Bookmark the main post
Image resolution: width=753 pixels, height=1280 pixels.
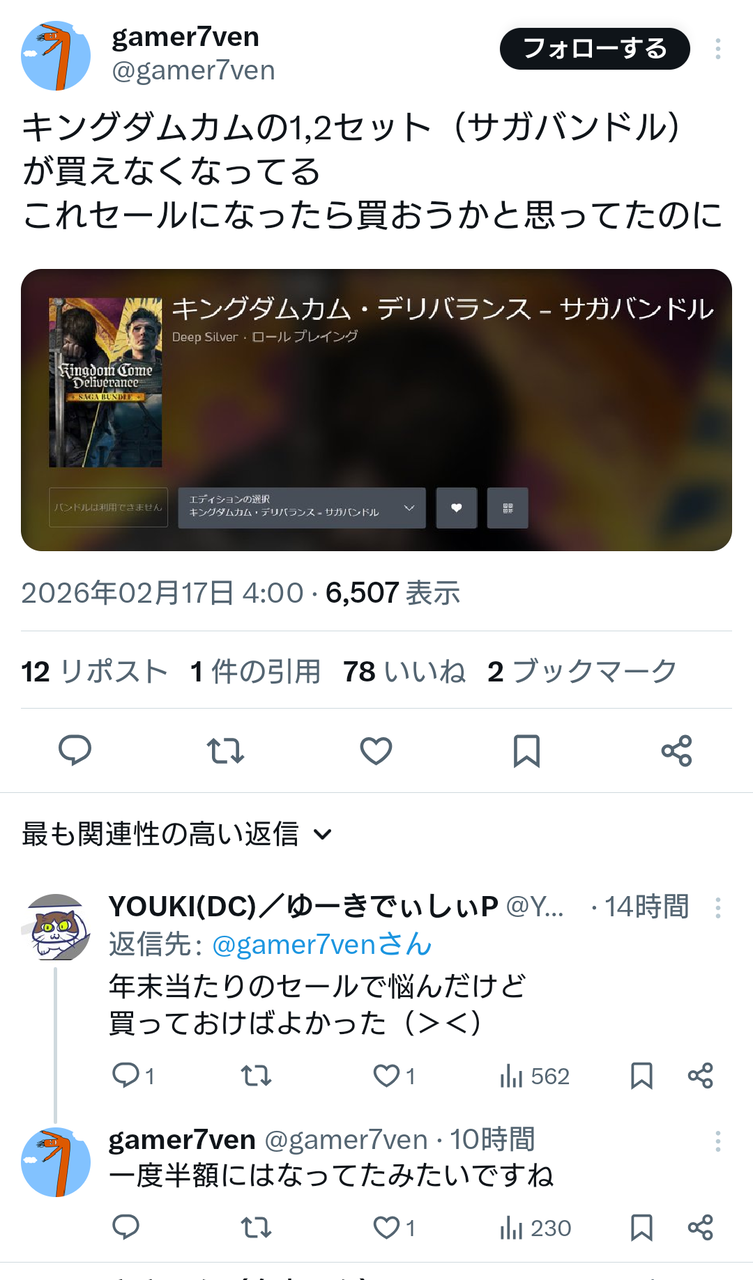[526, 751]
